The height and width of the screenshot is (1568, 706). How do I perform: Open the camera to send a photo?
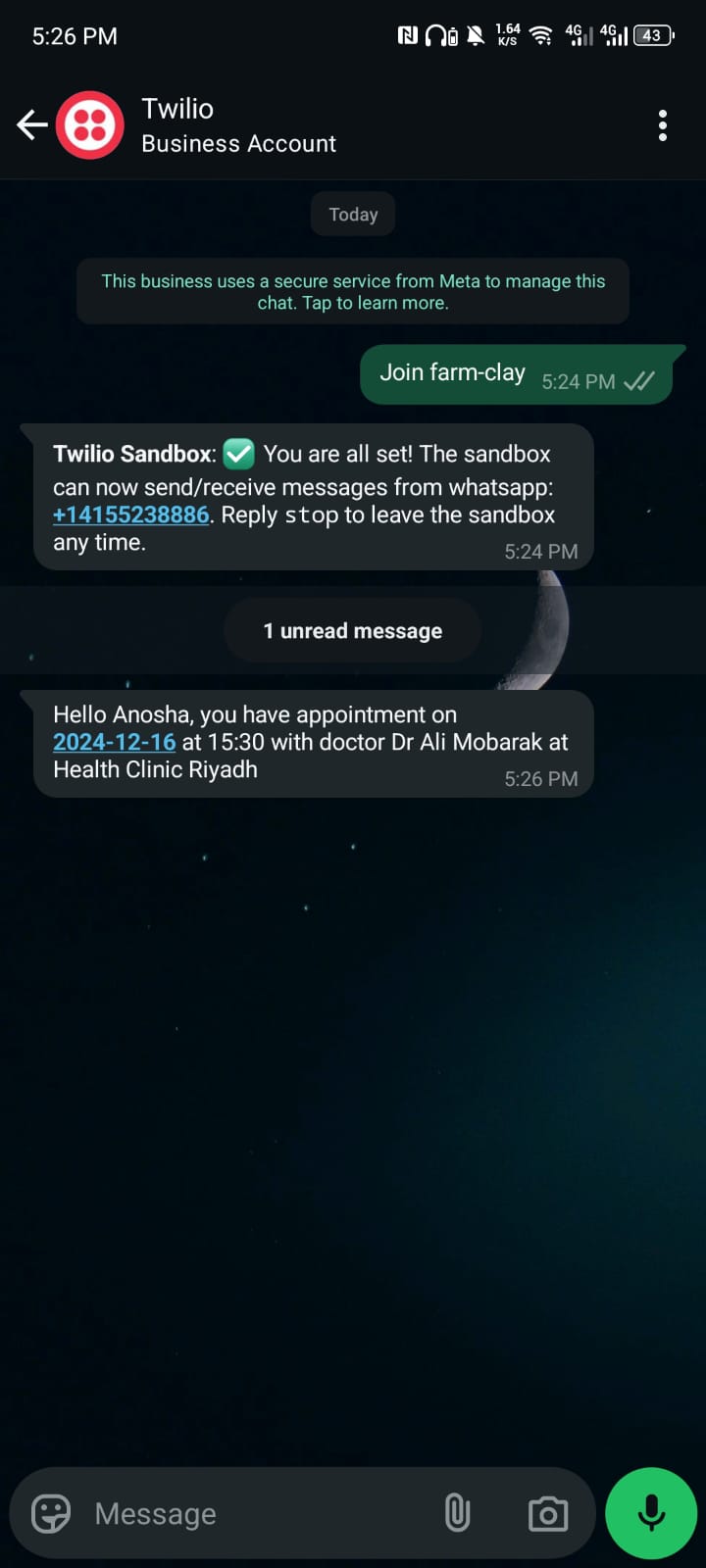547,1514
